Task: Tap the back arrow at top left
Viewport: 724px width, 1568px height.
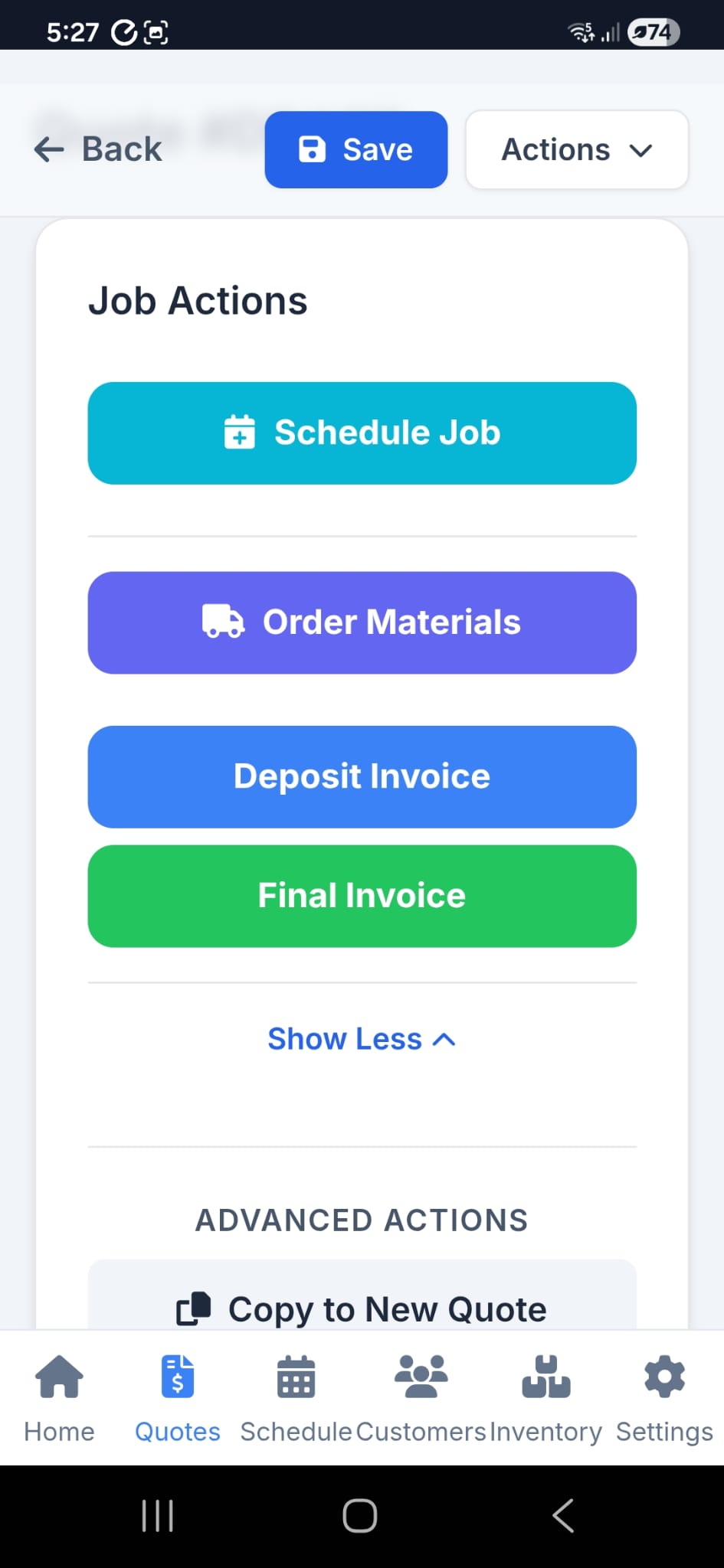Action: [48, 149]
